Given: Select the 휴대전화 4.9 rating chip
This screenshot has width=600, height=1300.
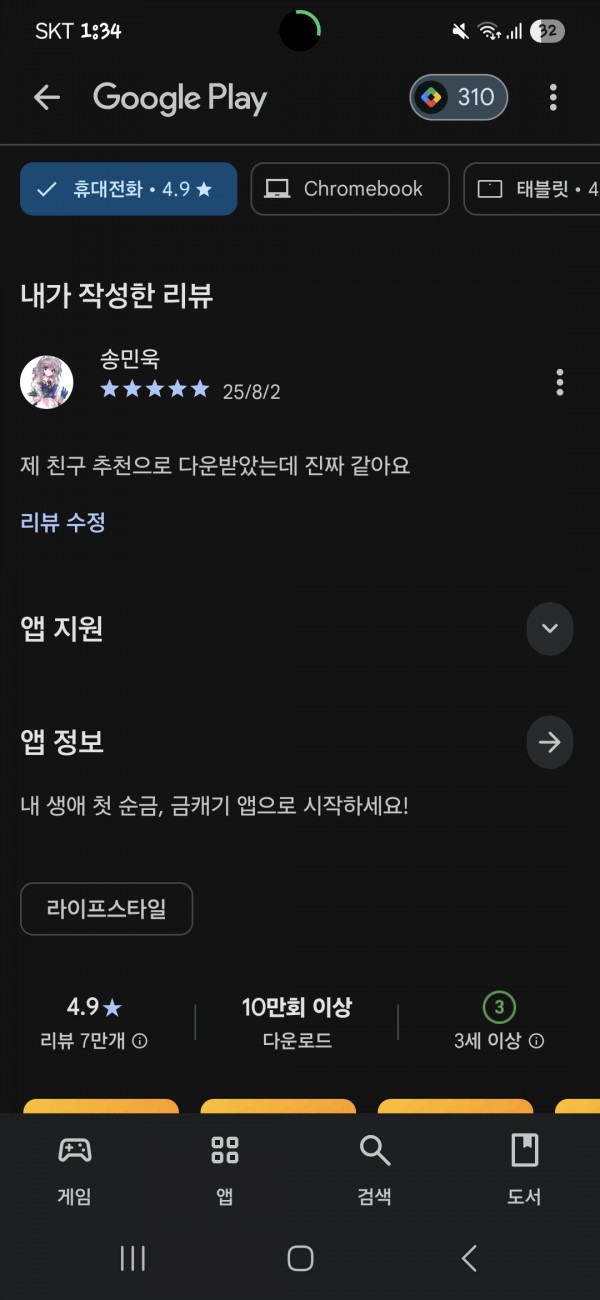Looking at the screenshot, I should 128,189.
